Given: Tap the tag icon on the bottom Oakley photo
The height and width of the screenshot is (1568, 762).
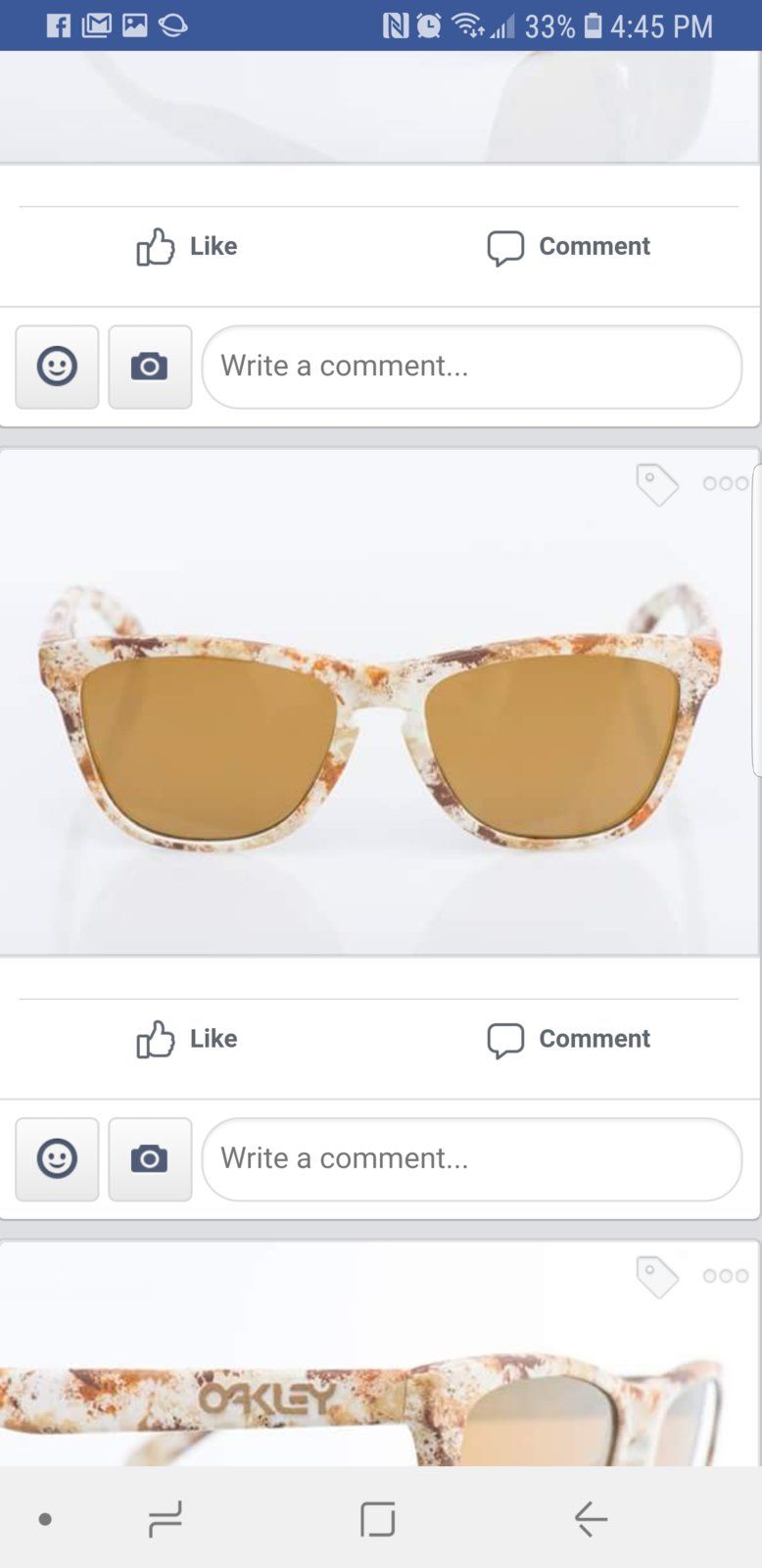Looking at the screenshot, I should (655, 1276).
